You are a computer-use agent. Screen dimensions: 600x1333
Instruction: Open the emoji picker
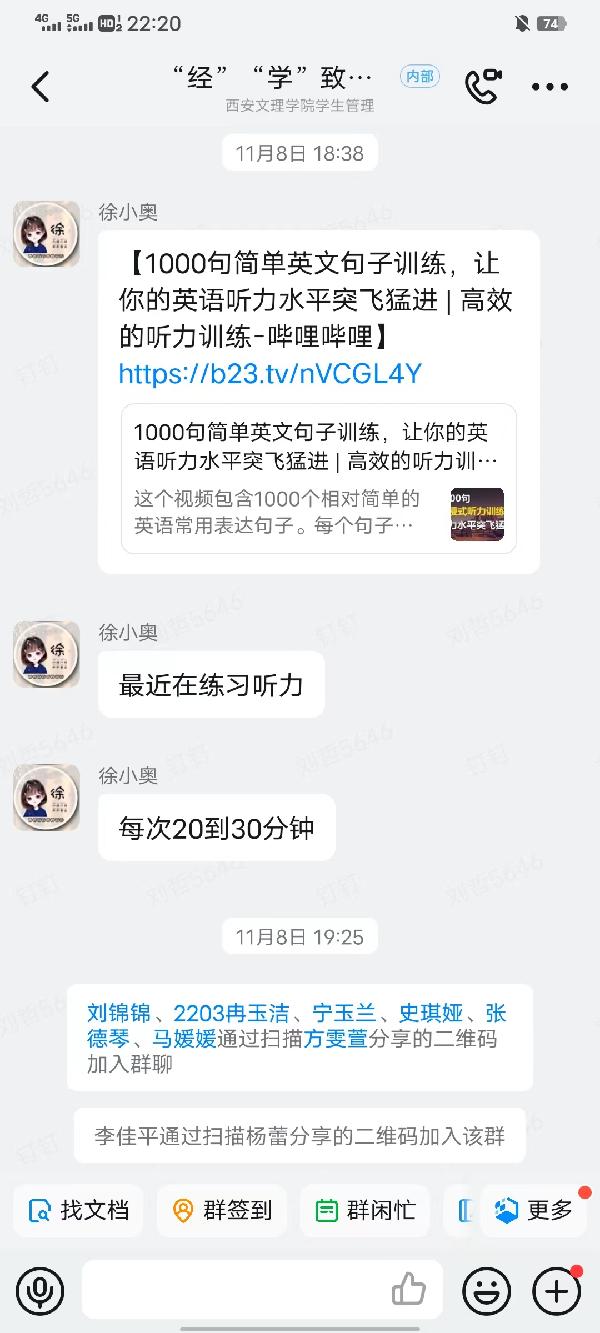[x=487, y=1291]
